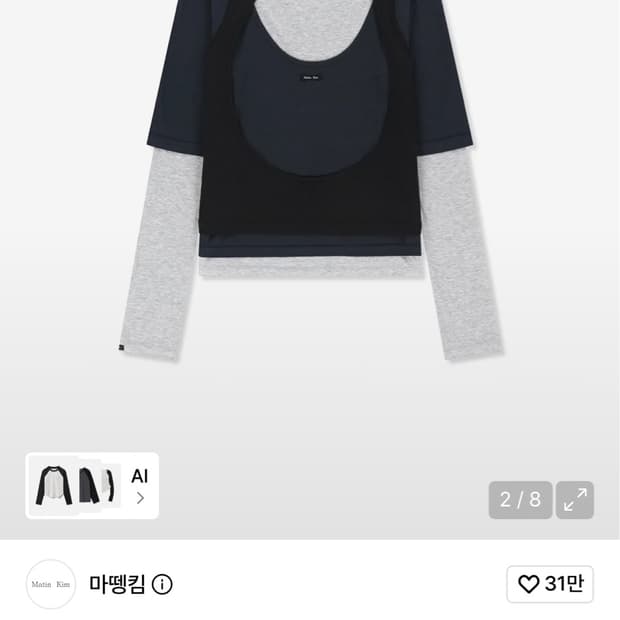Open the Matin Kim brand logo
Image resolution: width=620 pixels, height=620 pixels.
[51, 584]
